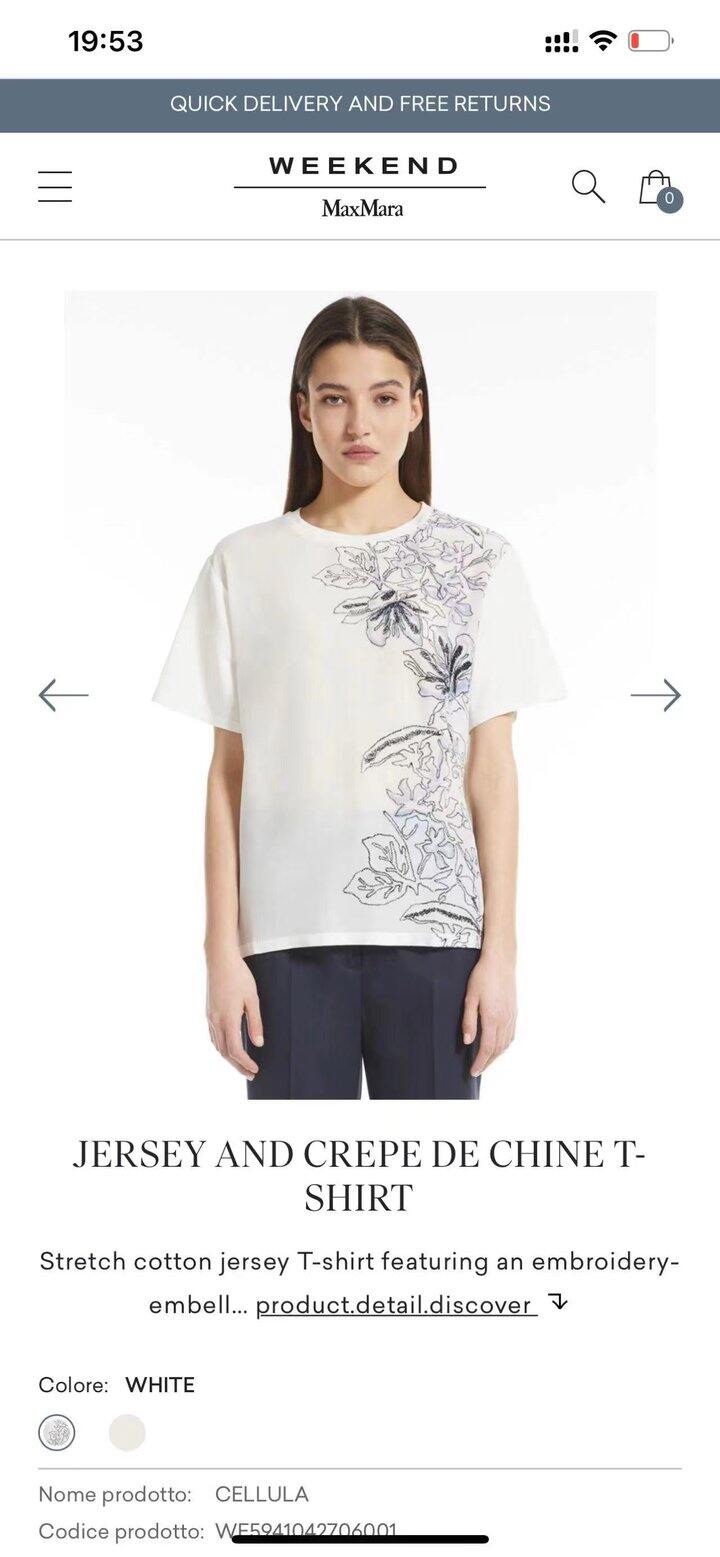Viewport: 720px width, 1557px height.
Task: Tap the search magnifier icon
Action: (x=588, y=187)
